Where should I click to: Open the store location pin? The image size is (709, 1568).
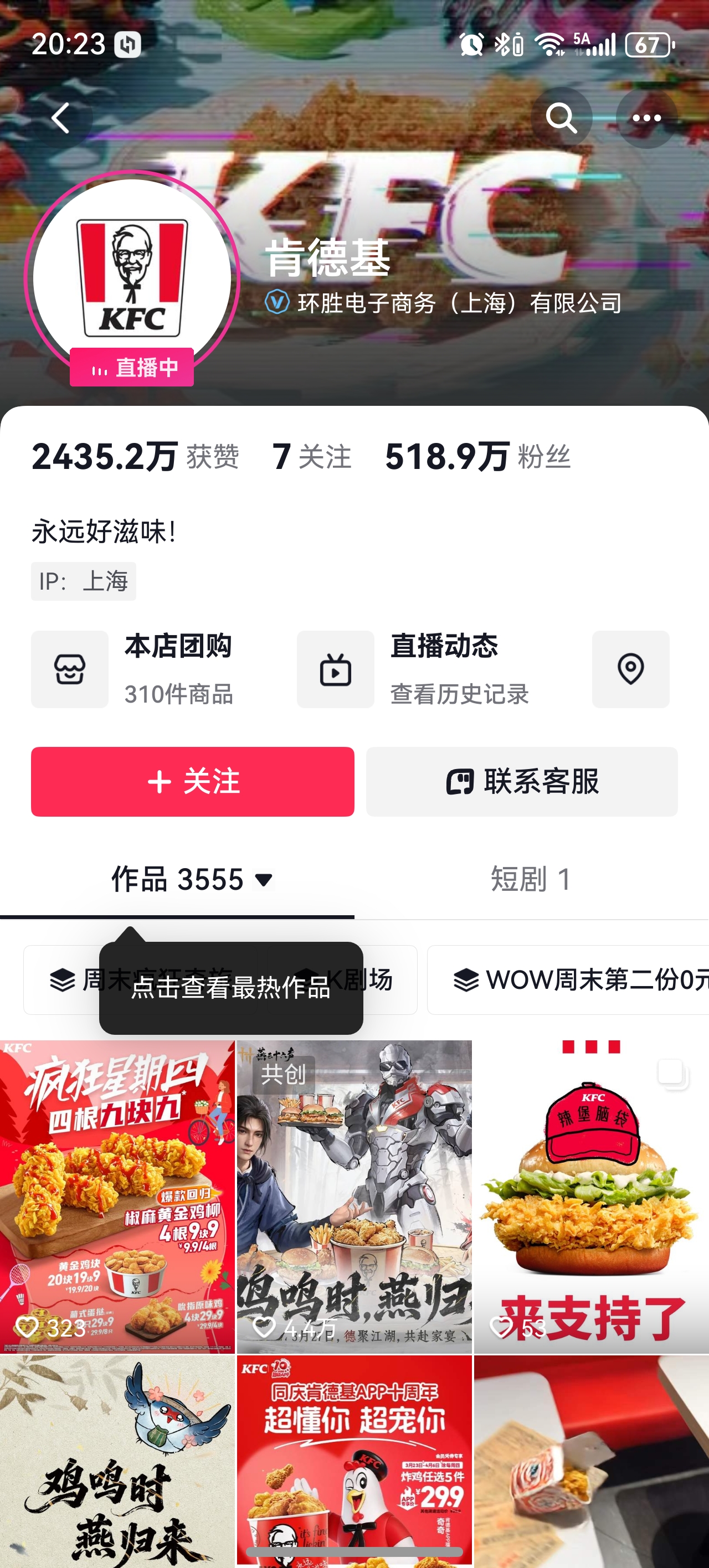coord(630,669)
